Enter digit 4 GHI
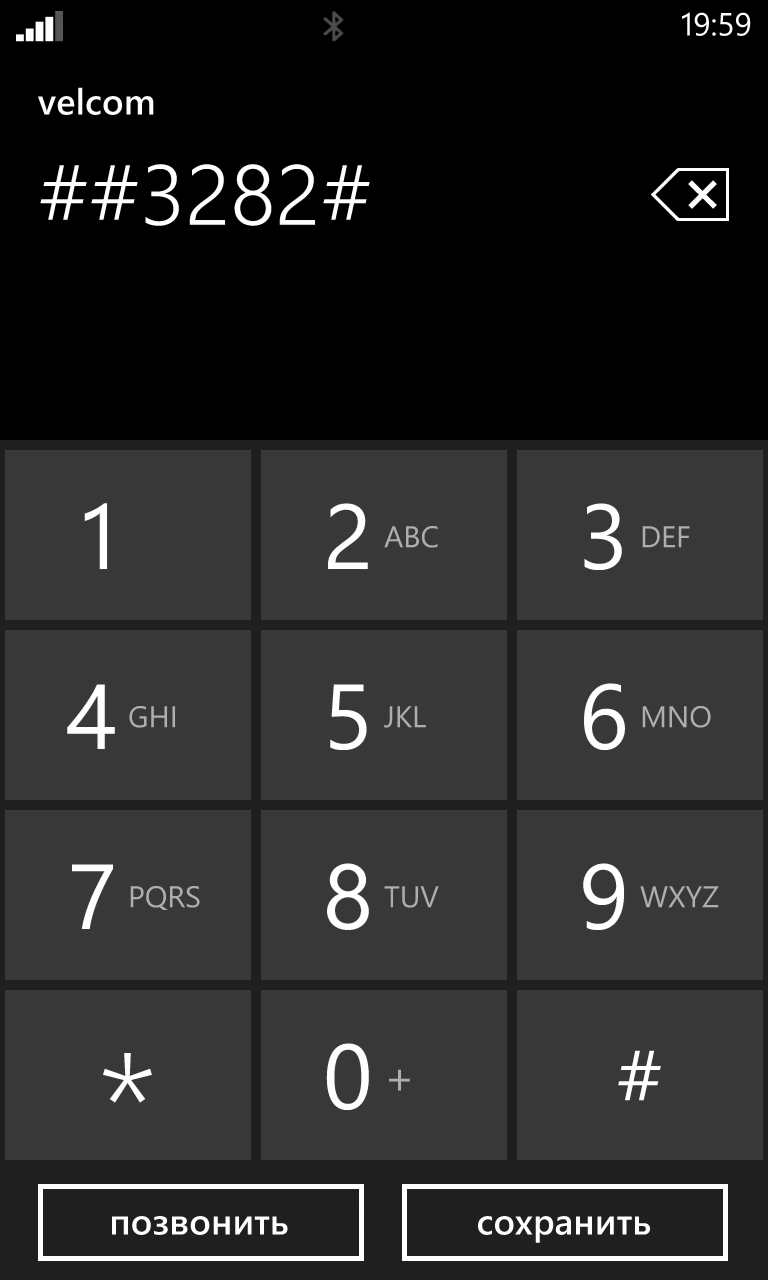768x1280 pixels. point(128,715)
